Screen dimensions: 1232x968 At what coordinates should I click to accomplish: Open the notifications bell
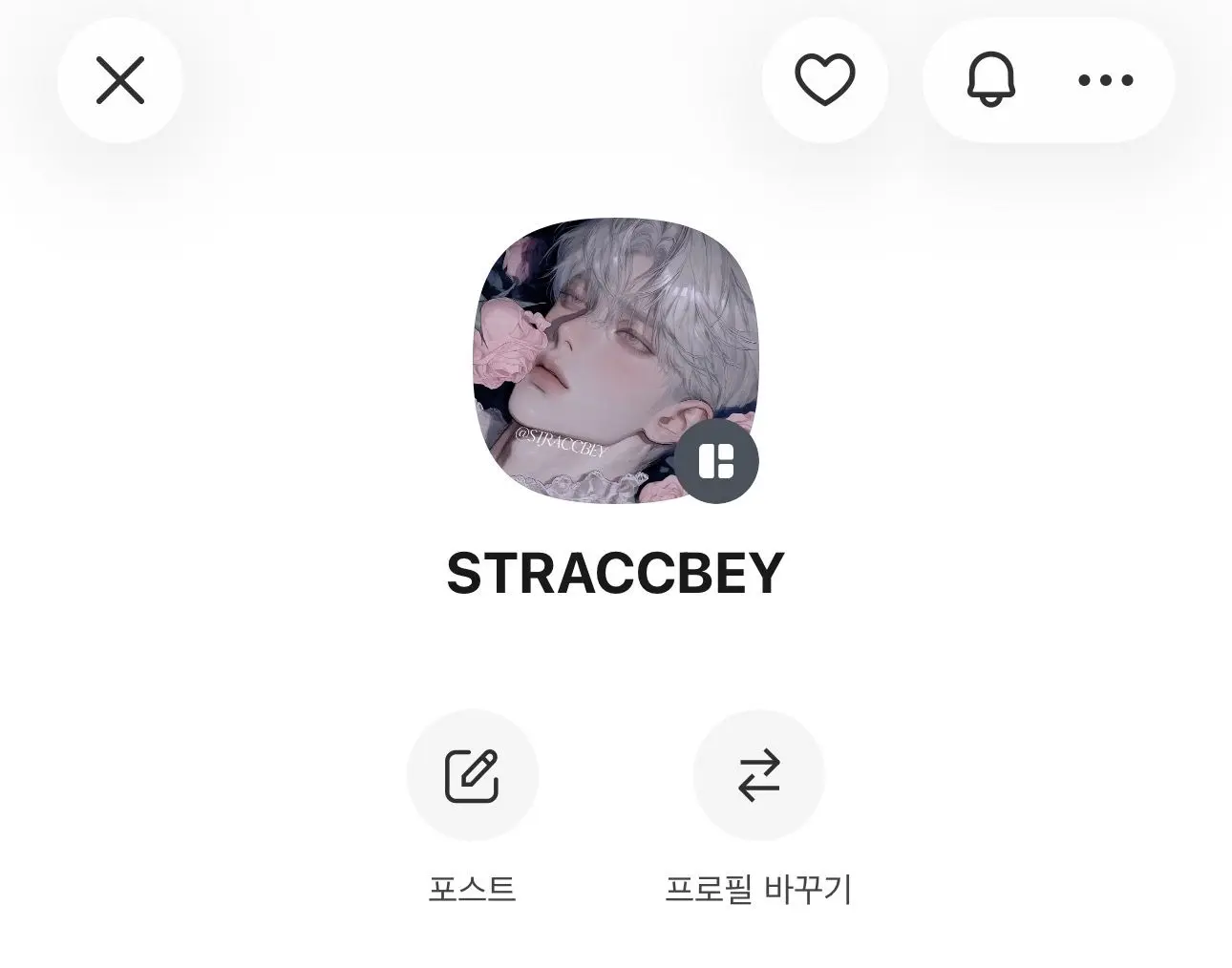coord(990,80)
